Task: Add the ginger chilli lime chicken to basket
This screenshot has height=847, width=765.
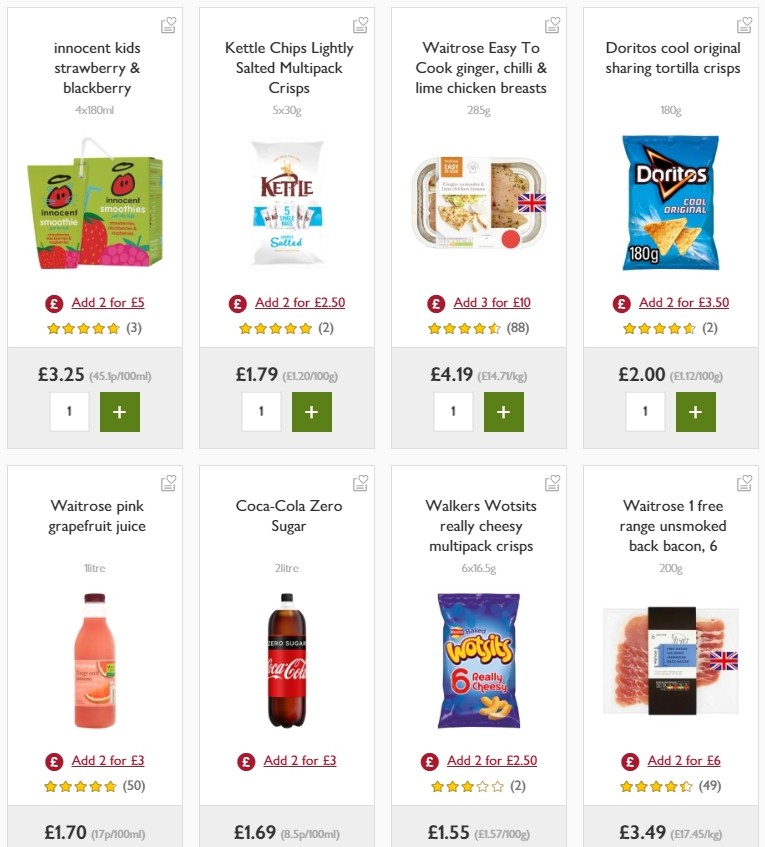Action: pos(504,411)
